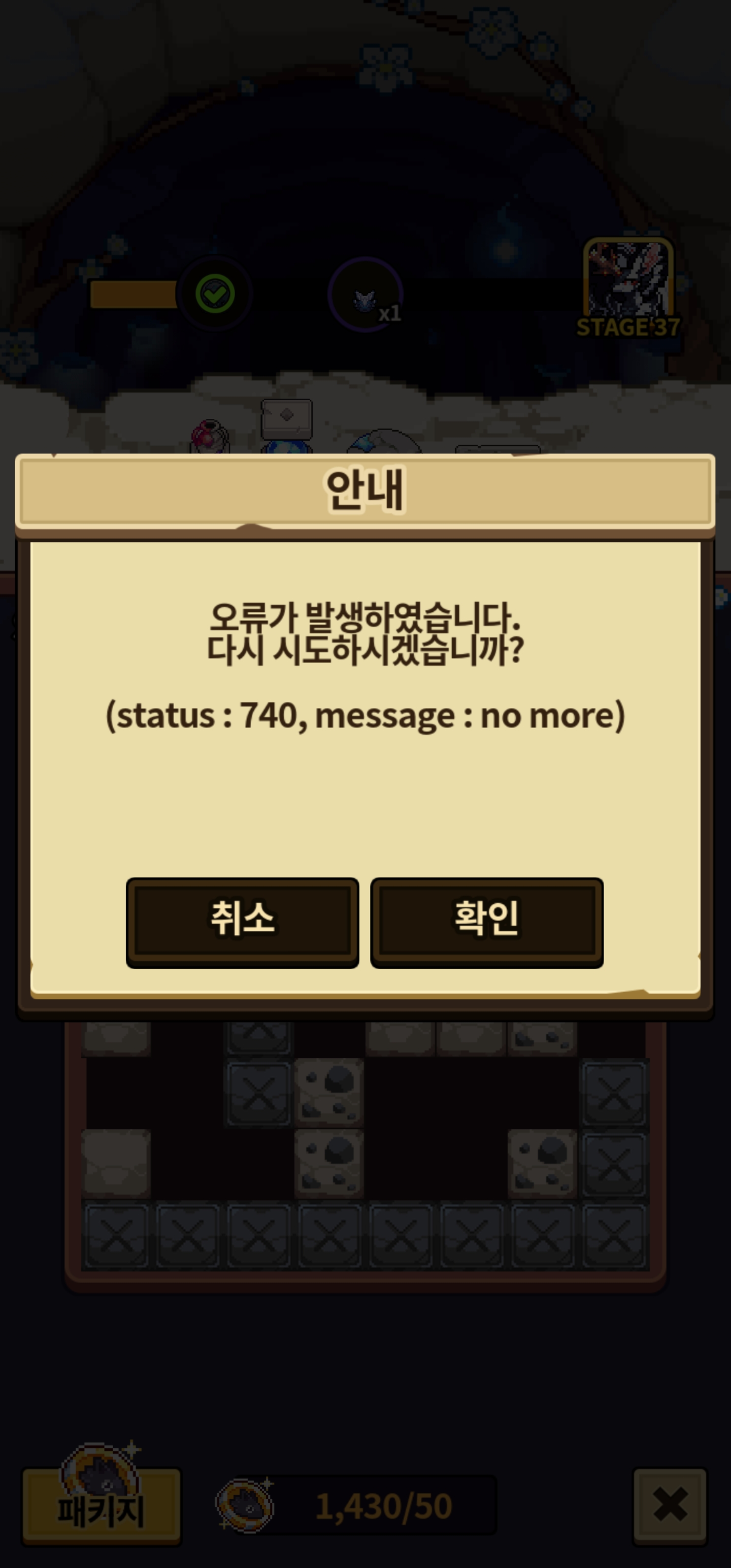This screenshot has width=731, height=1568.
Task: Confirm retry with the 확인 button
Action: click(x=486, y=921)
